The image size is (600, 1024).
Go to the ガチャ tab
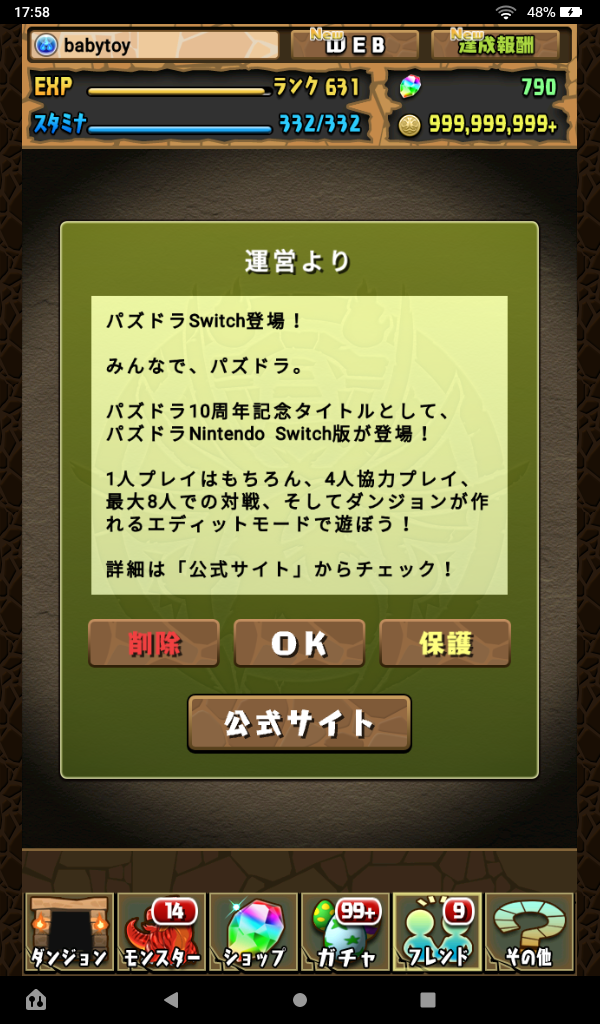point(345,932)
